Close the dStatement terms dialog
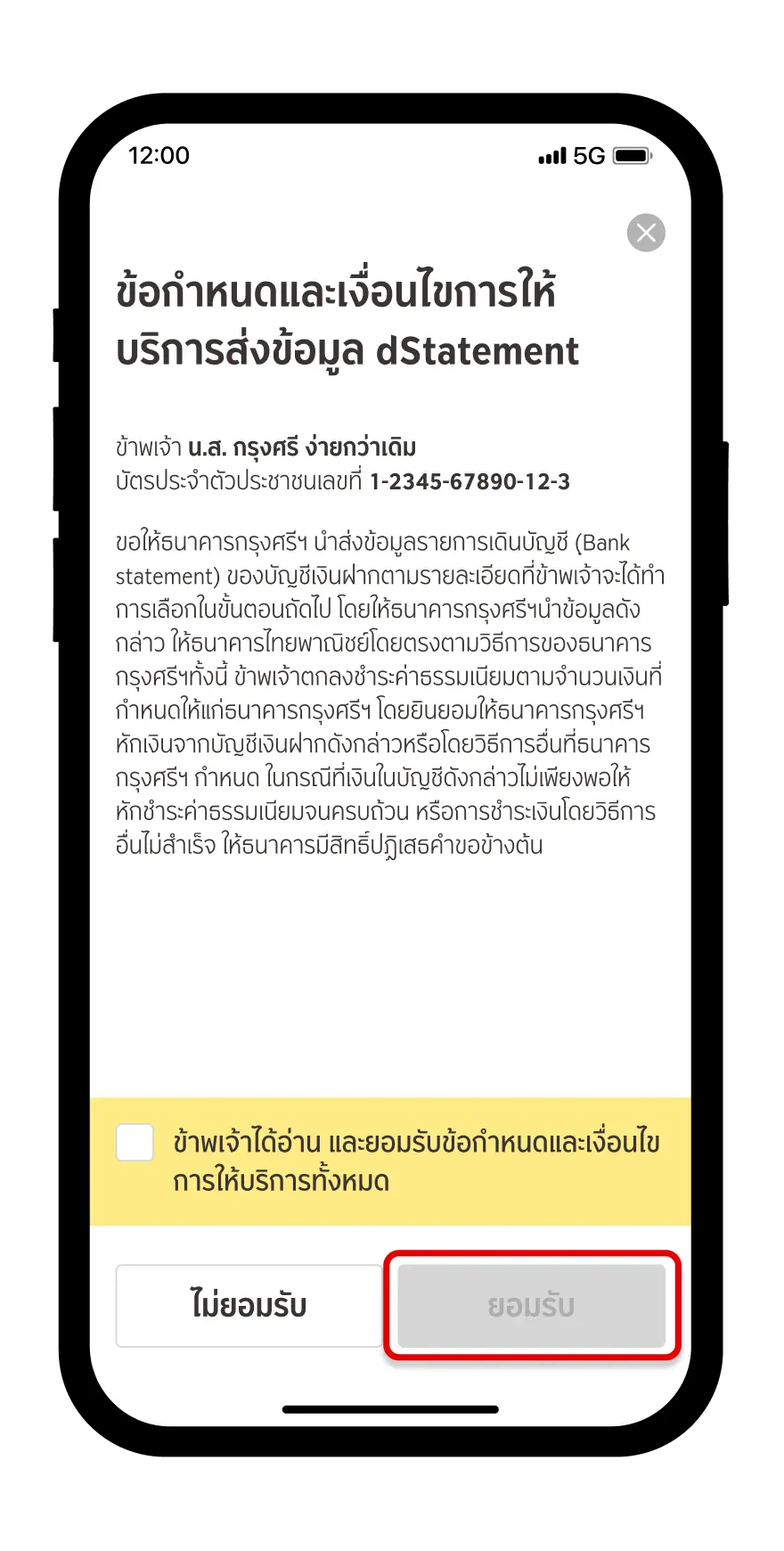 click(x=646, y=233)
